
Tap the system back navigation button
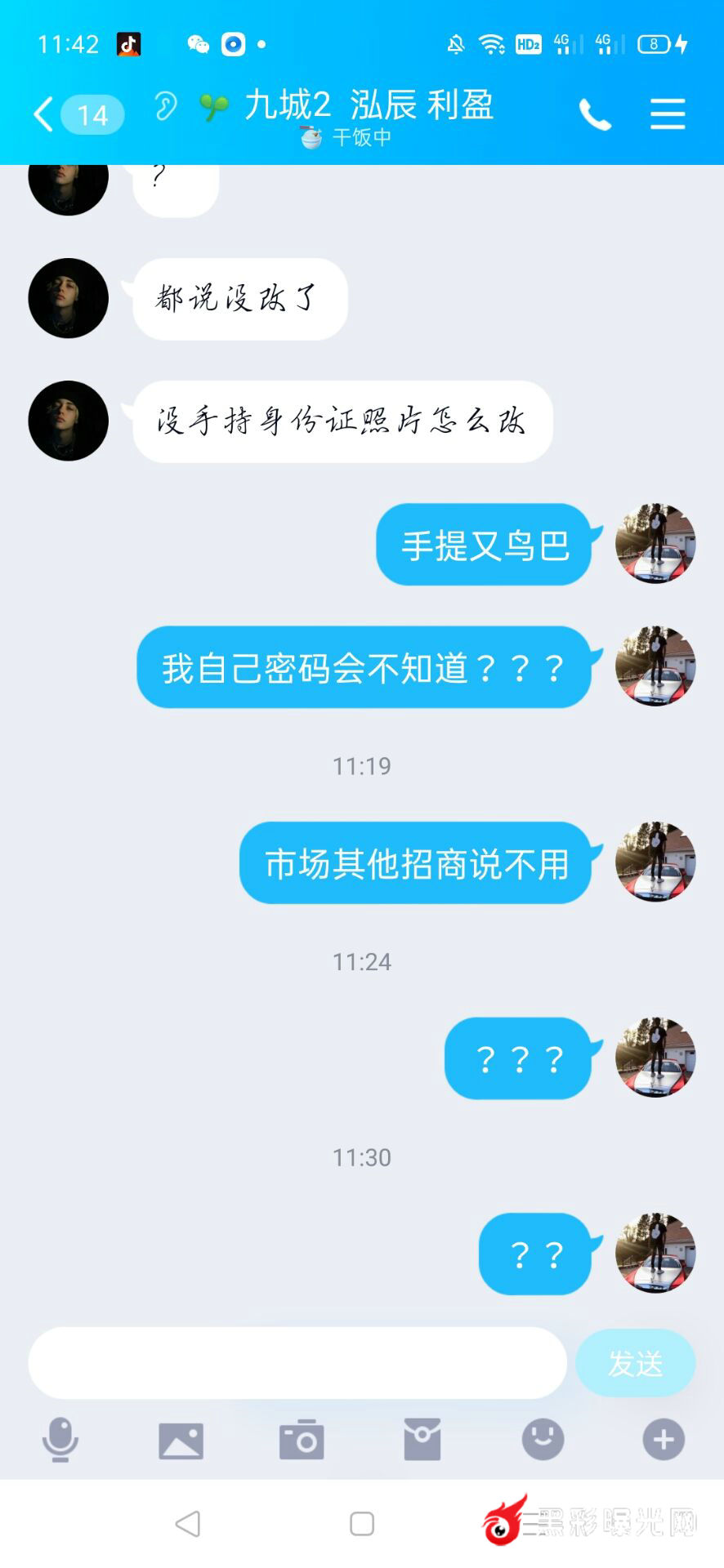point(188,1524)
